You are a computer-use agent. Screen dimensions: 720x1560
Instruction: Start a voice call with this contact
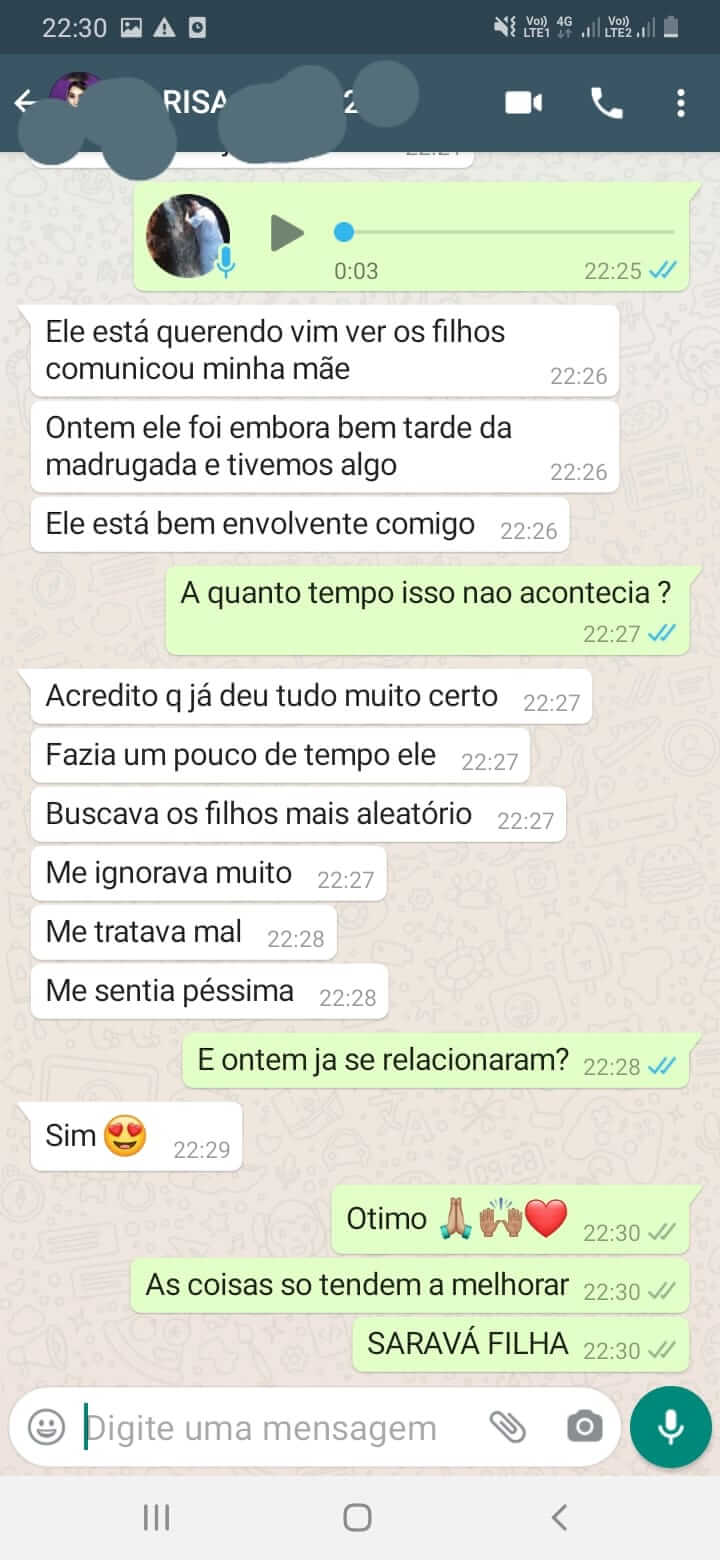tap(606, 102)
